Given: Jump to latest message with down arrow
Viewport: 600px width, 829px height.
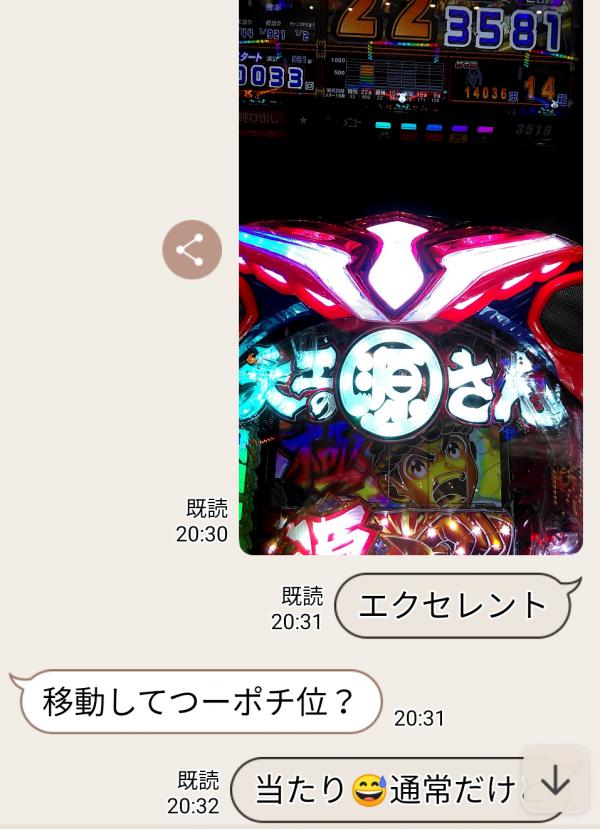Looking at the screenshot, I should [555, 780].
